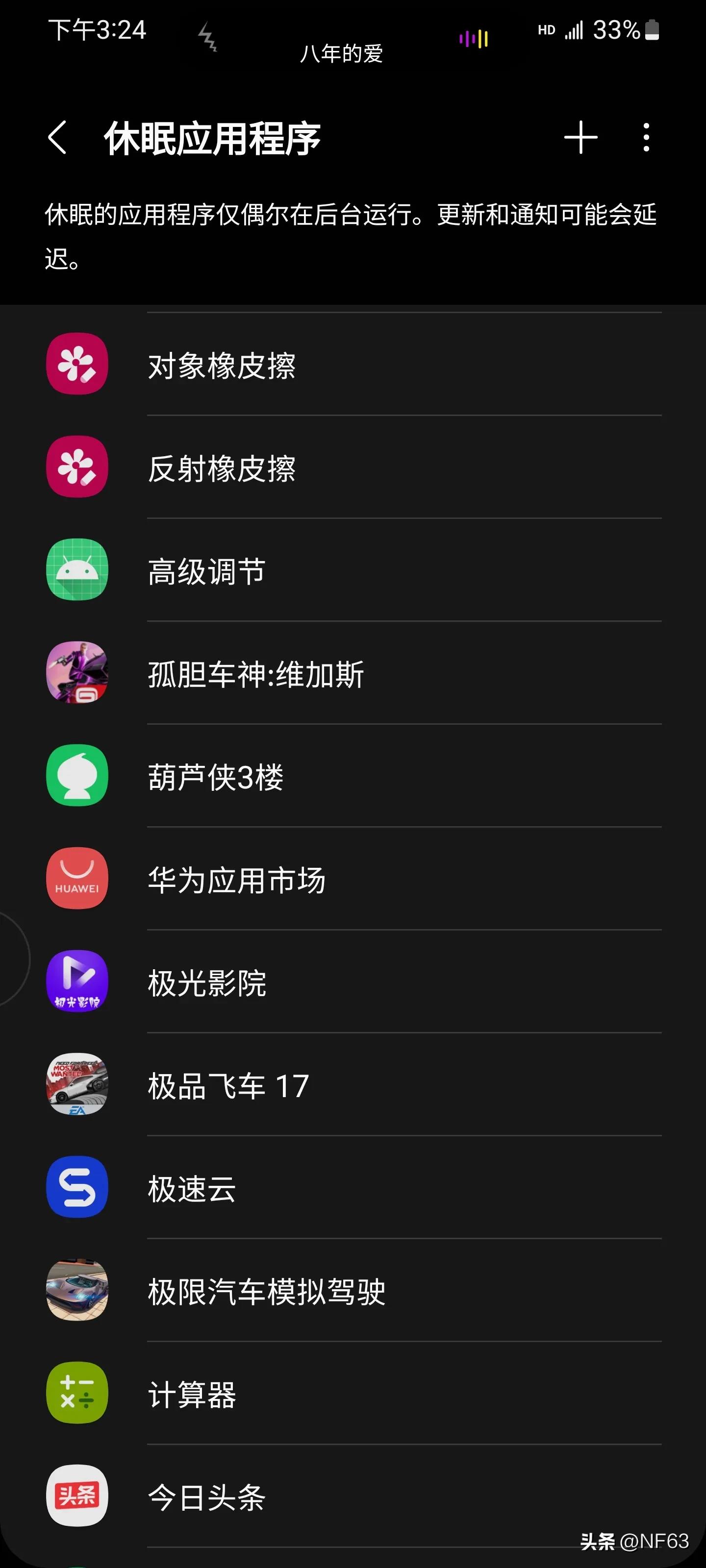Select the 华为应用市场 list entry
Screen dimensions: 706x1568
point(236,880)
